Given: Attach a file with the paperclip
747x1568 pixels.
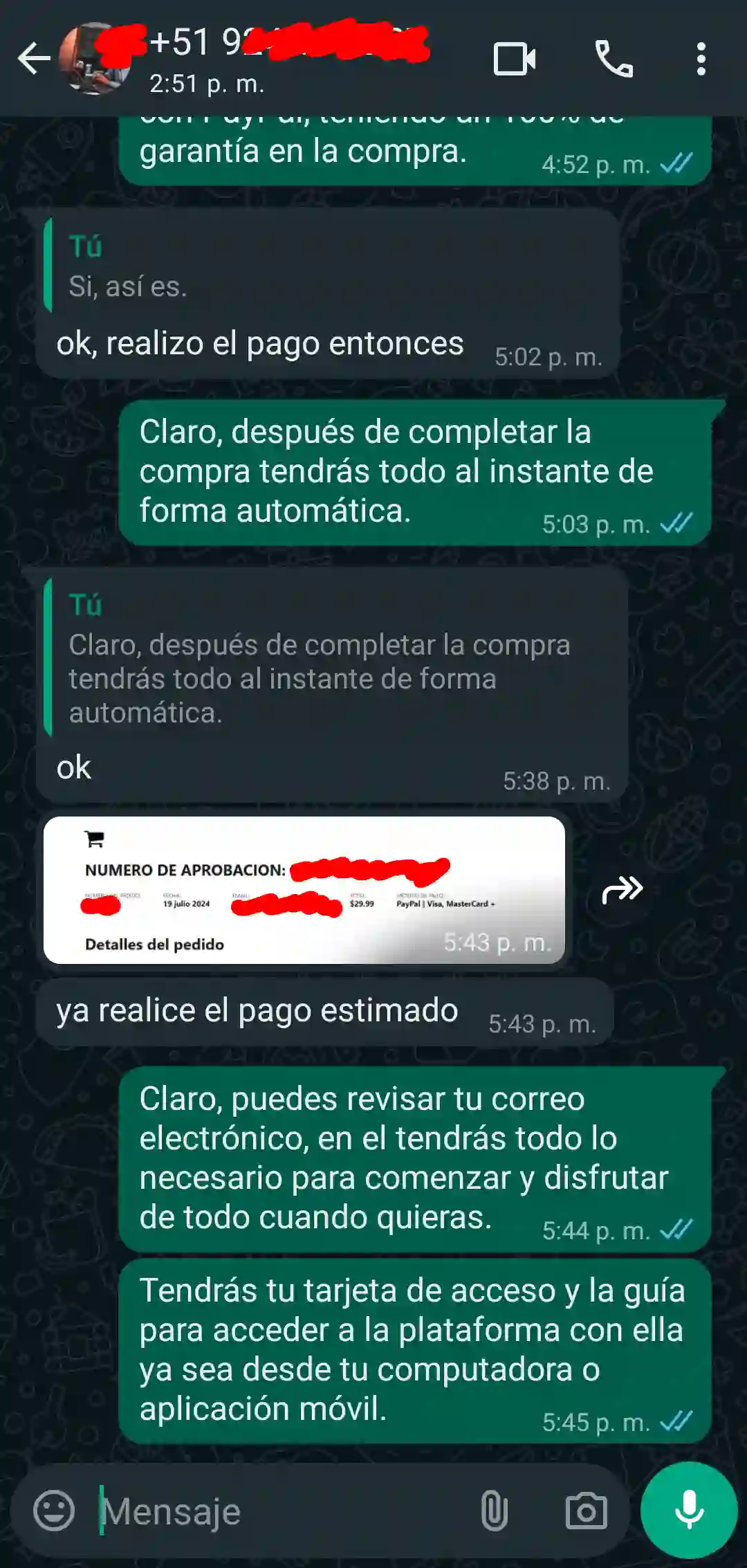Looking at the screenshot, I should click(x=494, y=1511).
